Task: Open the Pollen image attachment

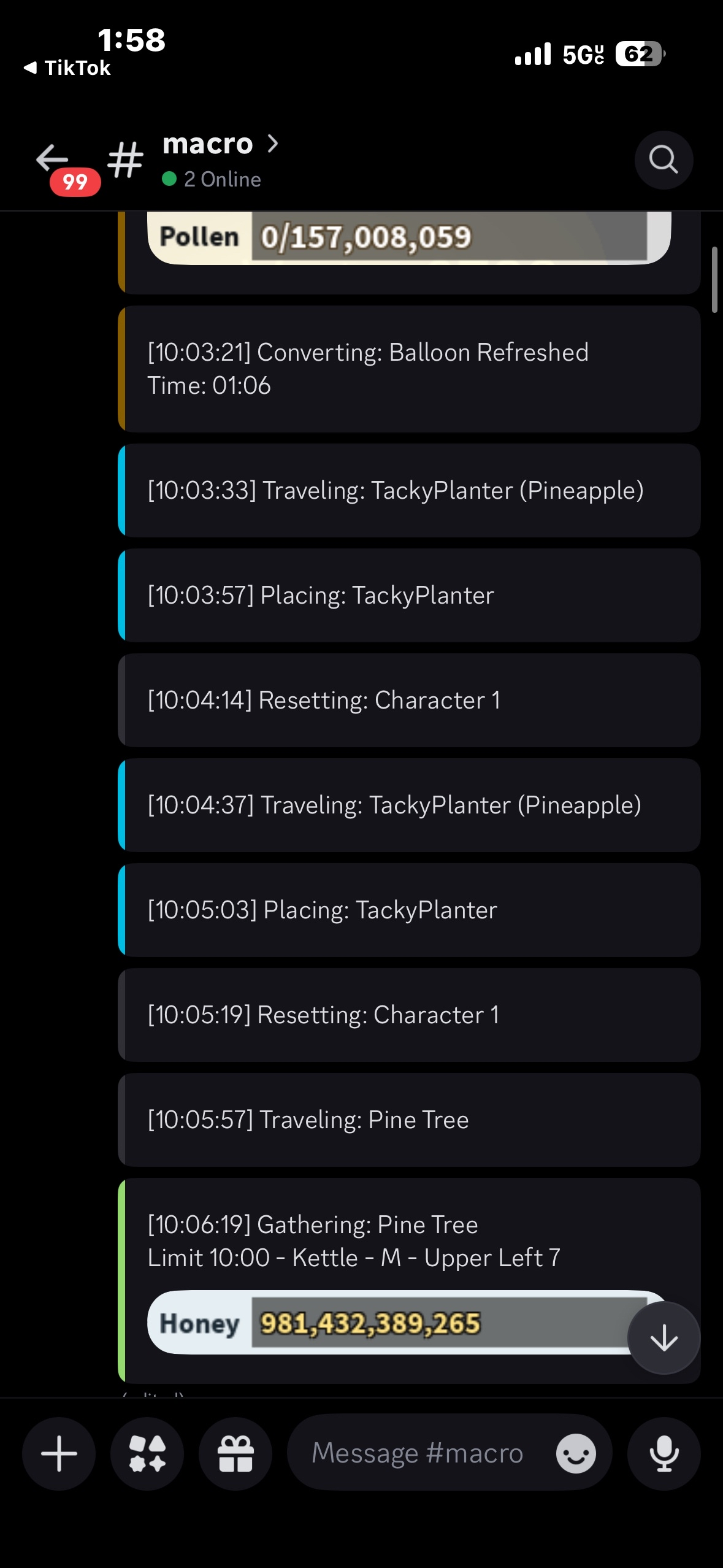Action: (x=408, y=238)
